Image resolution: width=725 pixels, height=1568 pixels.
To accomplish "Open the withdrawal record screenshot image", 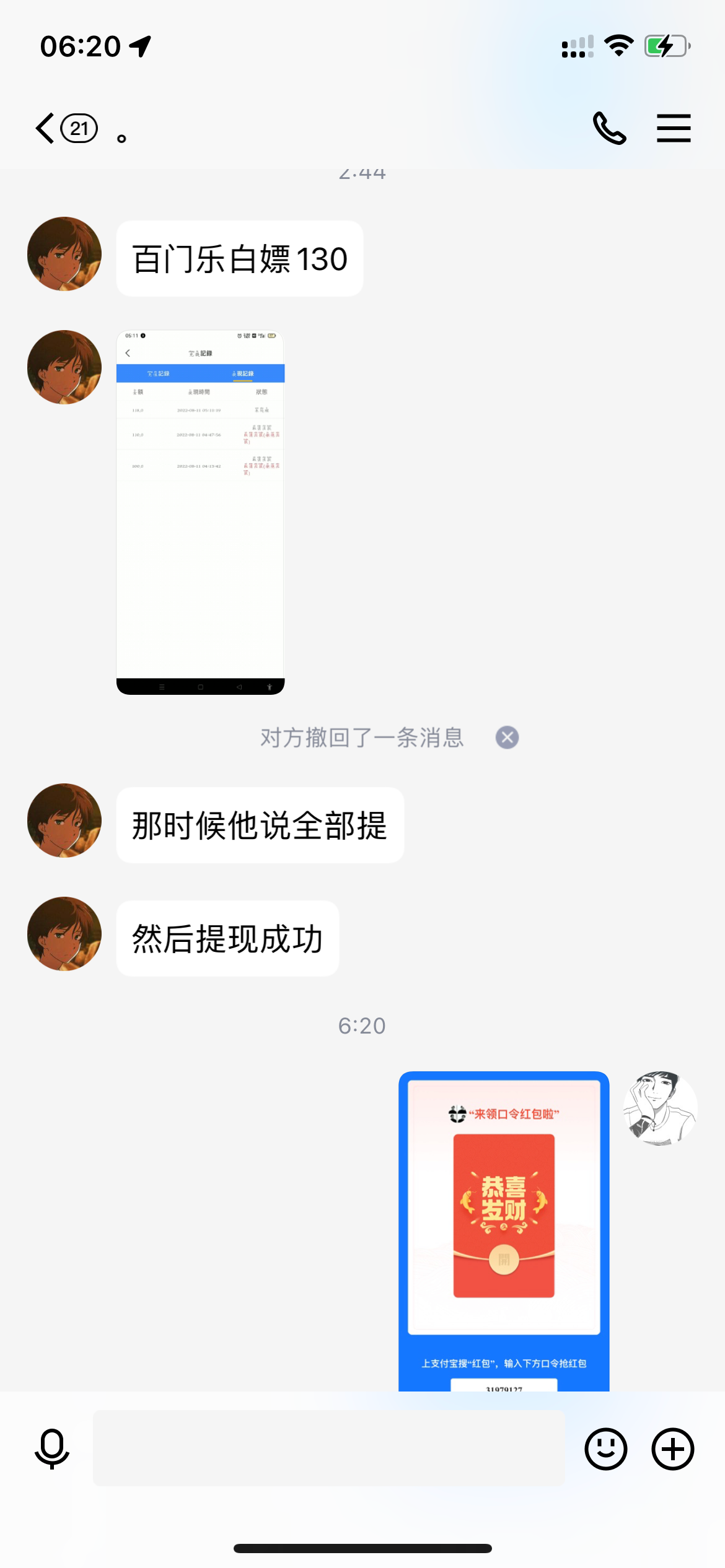I will coord(200,512).
